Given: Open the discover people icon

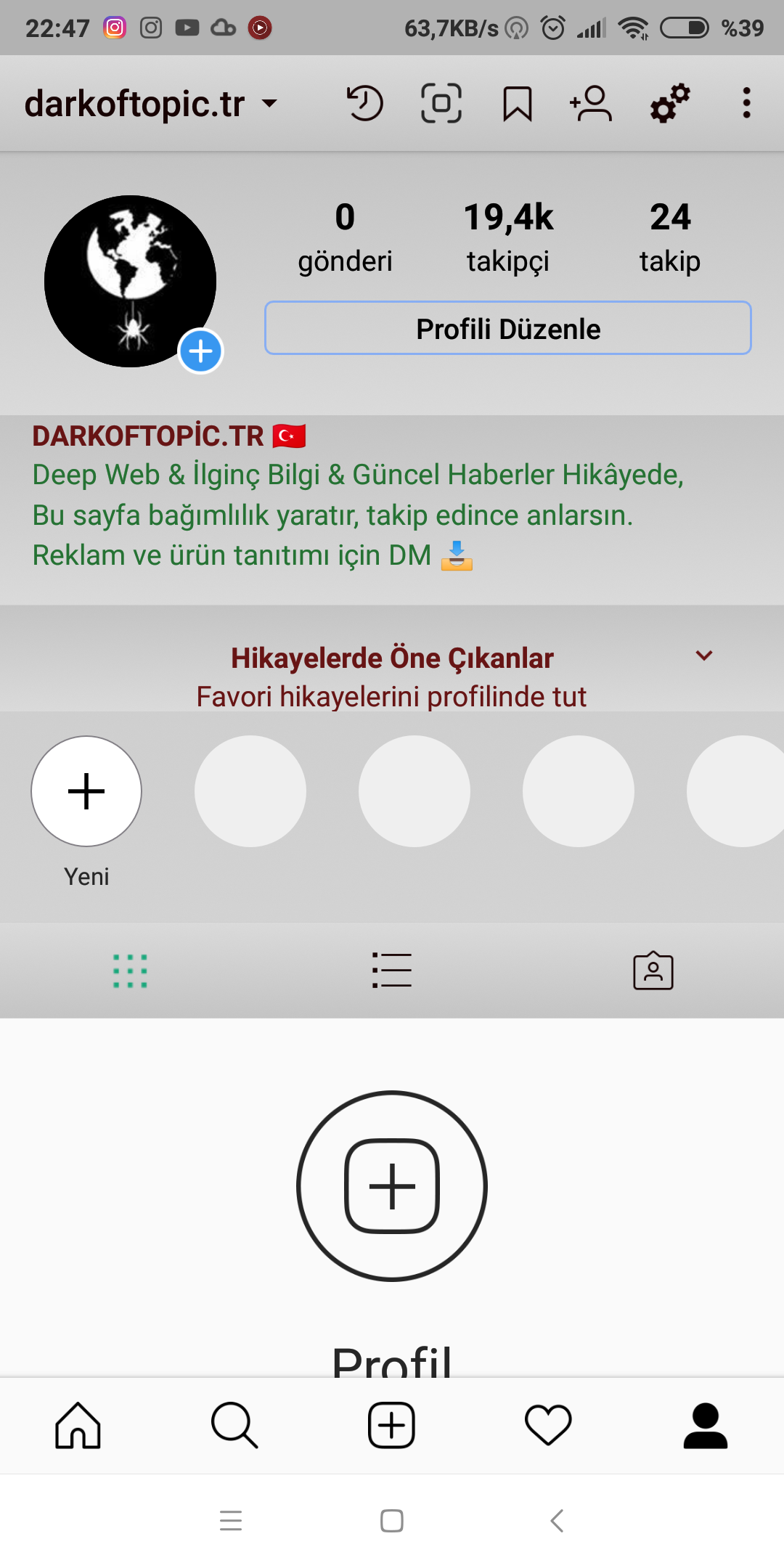Looking at the screenshot, I should coord(592,103).
